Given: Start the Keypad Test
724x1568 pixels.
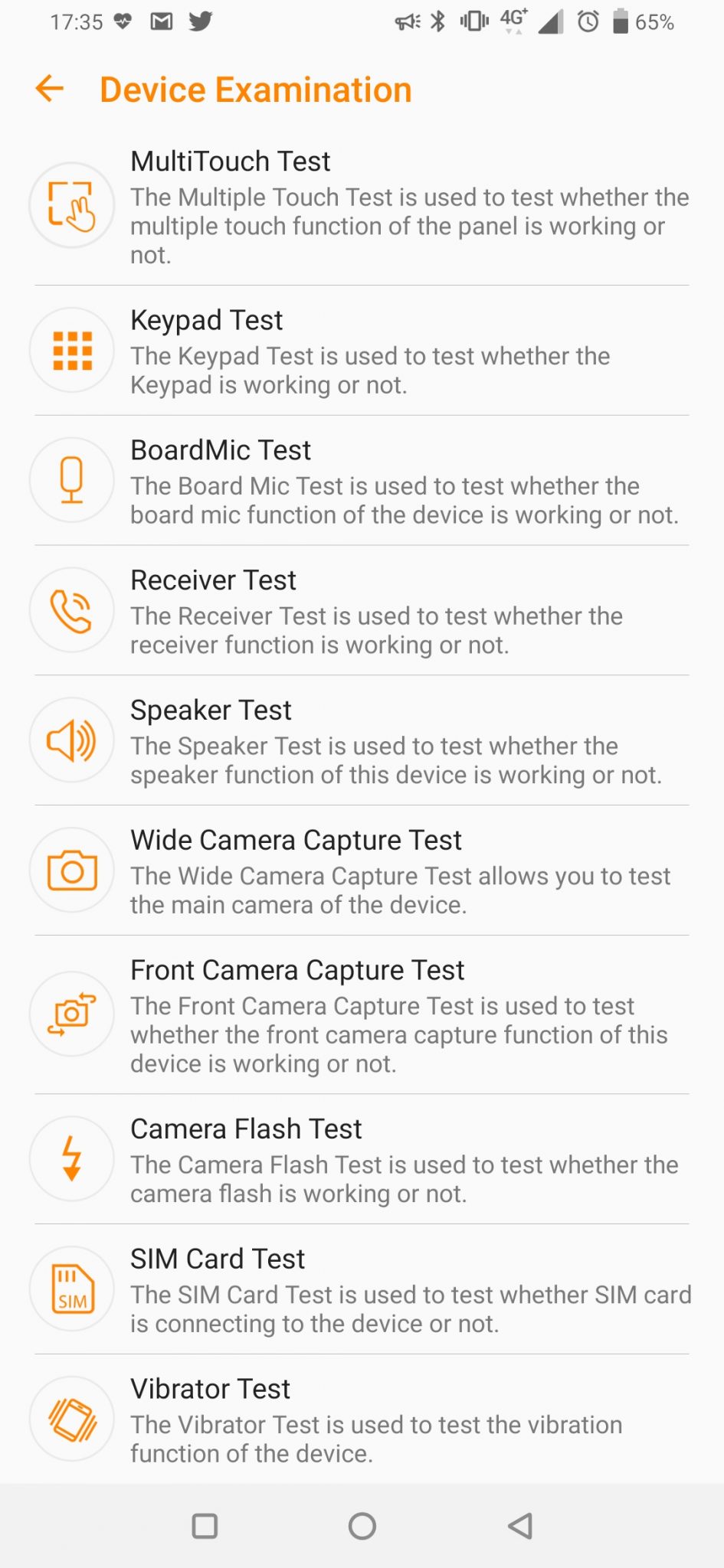Looking at the screenshot, I should (362, 351).
